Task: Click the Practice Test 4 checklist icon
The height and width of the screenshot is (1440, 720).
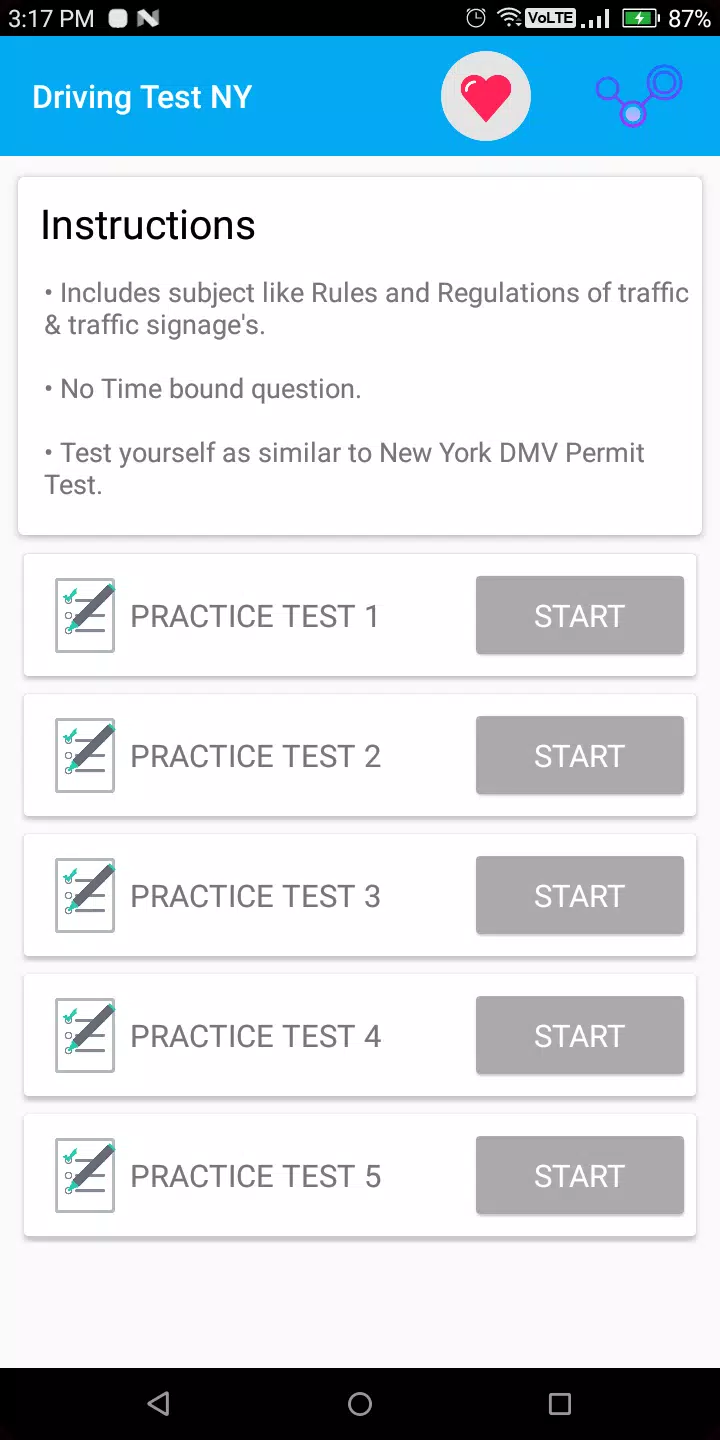Action: [84, 1035]
